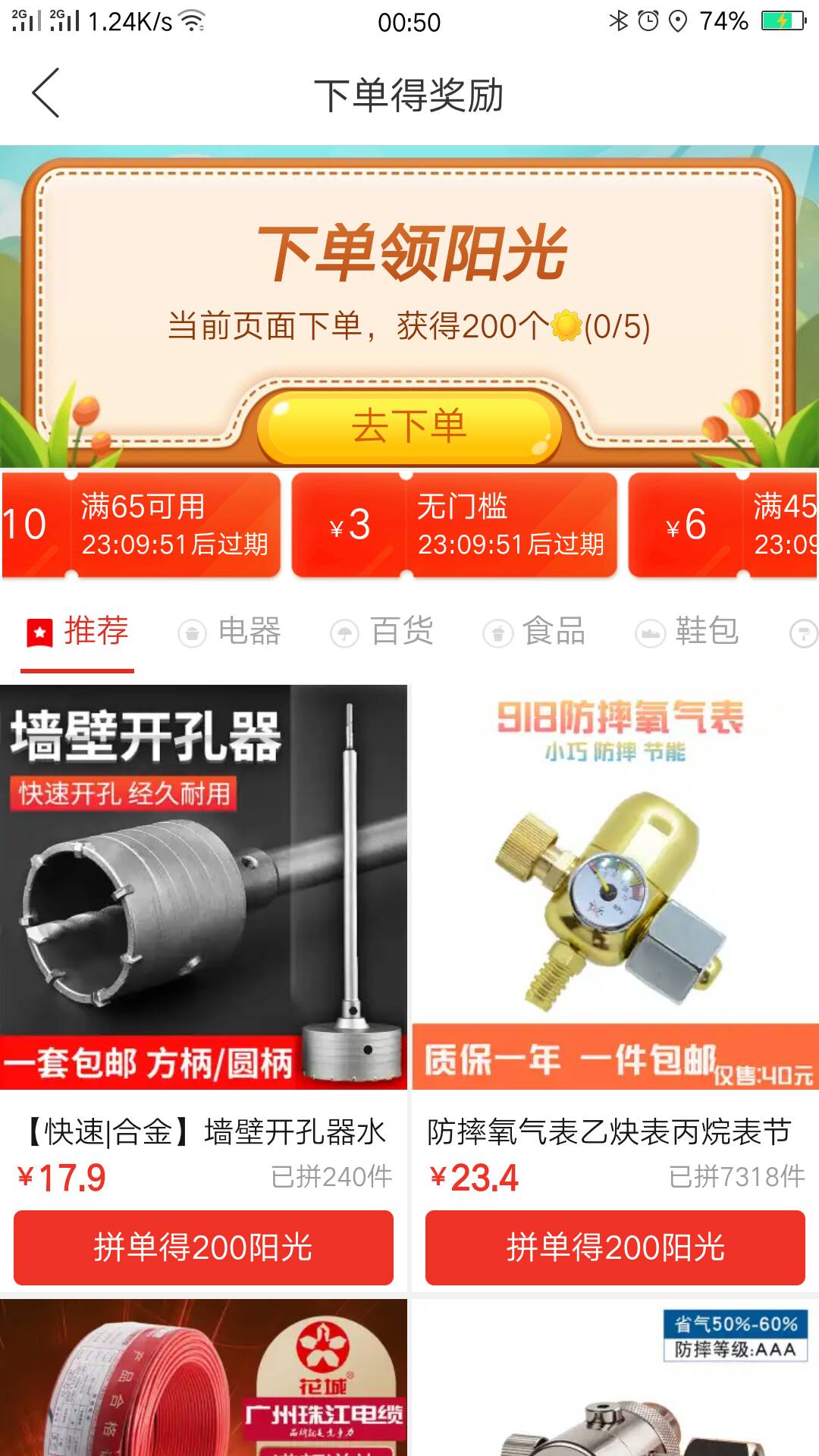The width and height of the screenshot is (819, 1456).
Task: Open the 省气50%-60% product tile
Action: 615,1379
